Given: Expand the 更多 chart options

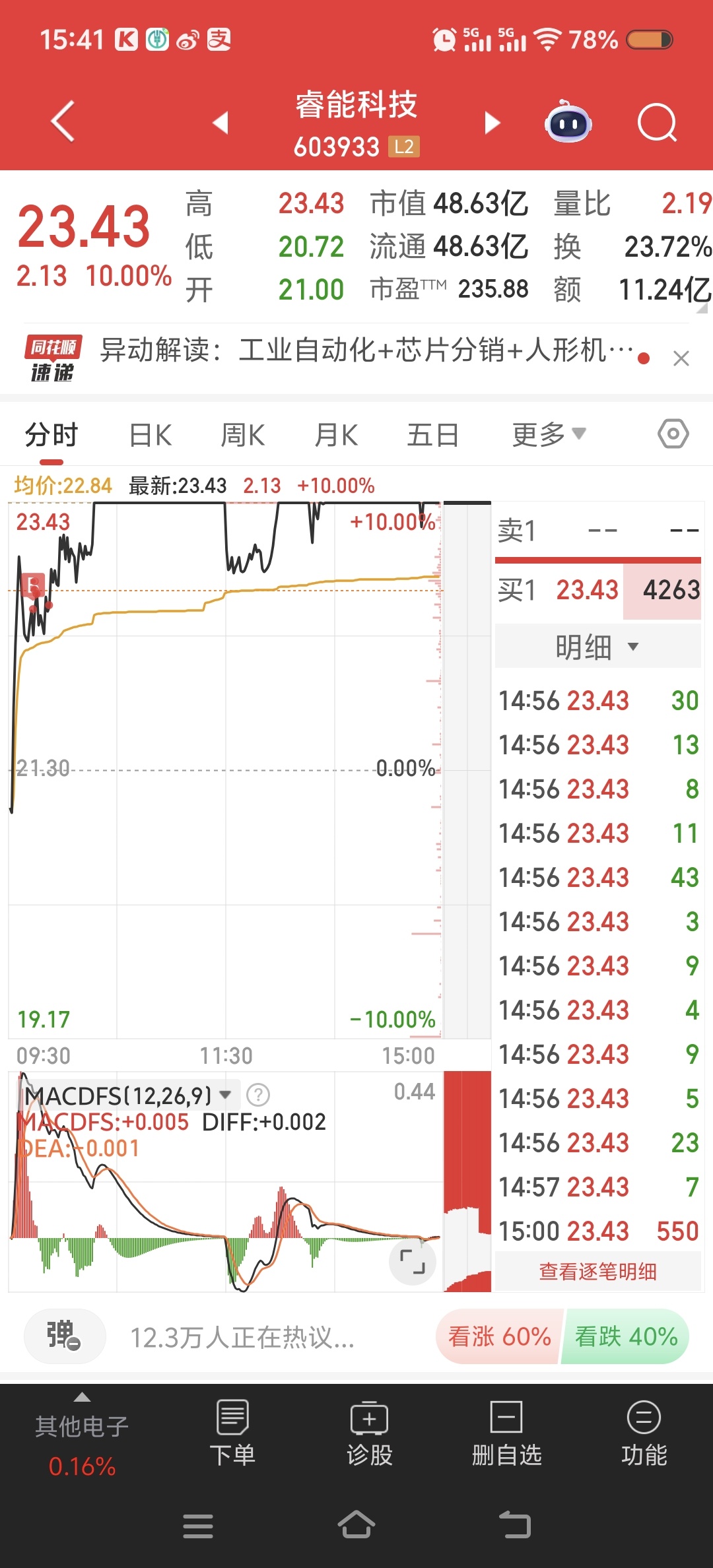Looking at the screenshot, I should (548, 435).
